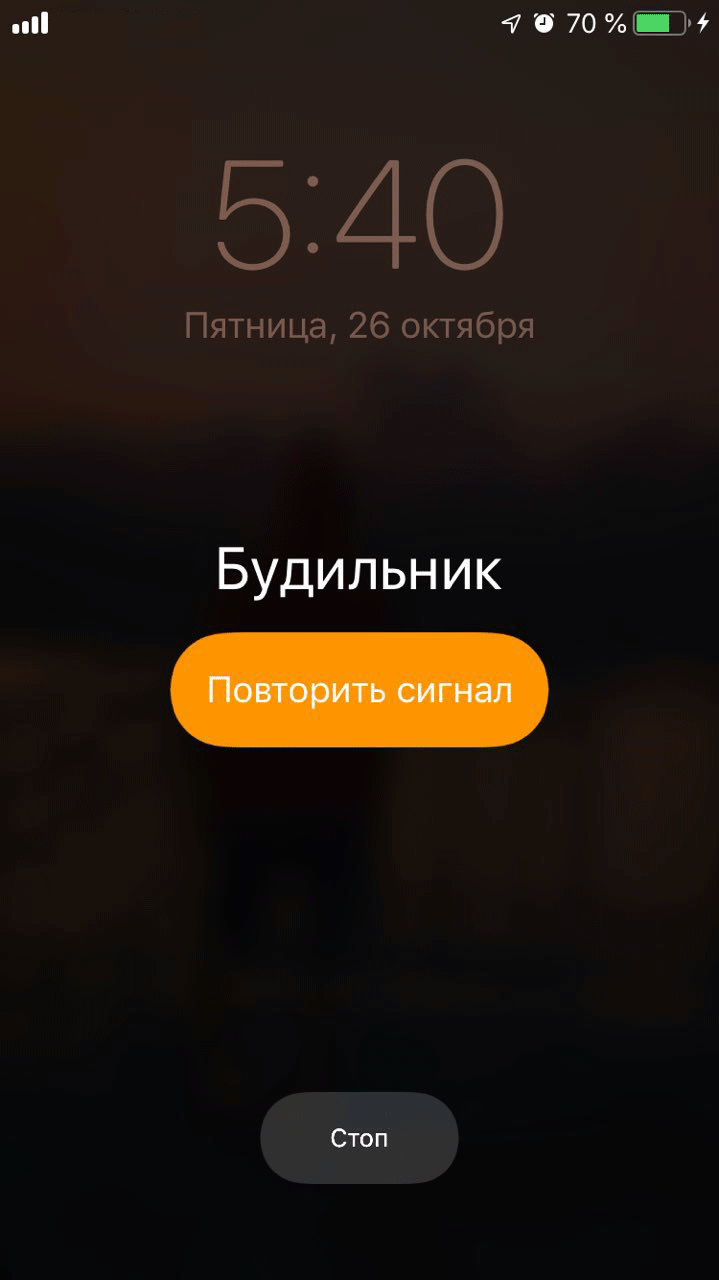Viewport: 719px width, 1280px height.
Task: Snooze alarm with Повторить сигнал button
Action: [359, 690]
